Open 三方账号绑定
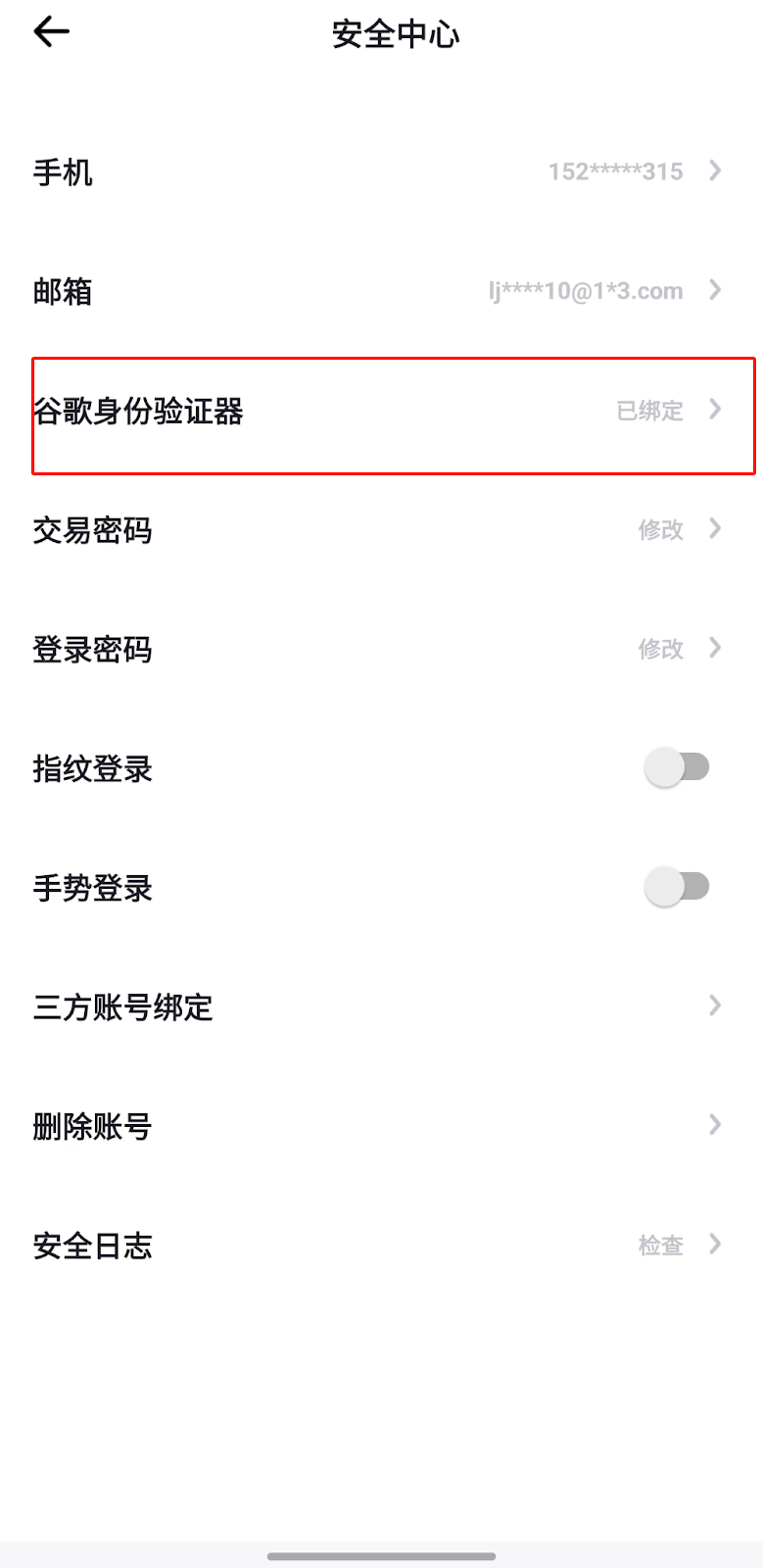Viewport: 763px width, 1568px height. click(x=380, y=1006)
